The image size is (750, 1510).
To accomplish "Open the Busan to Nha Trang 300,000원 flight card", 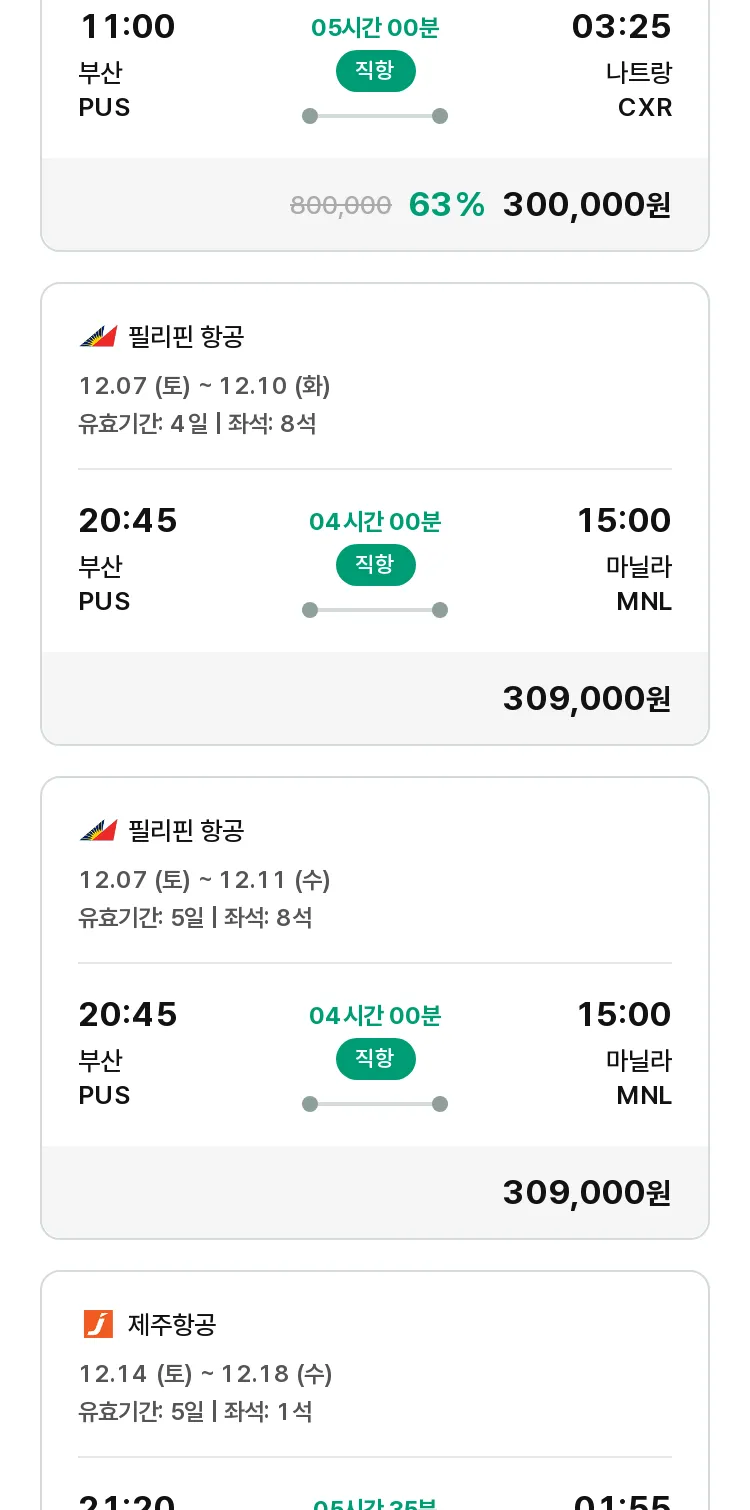I will 375,125.
